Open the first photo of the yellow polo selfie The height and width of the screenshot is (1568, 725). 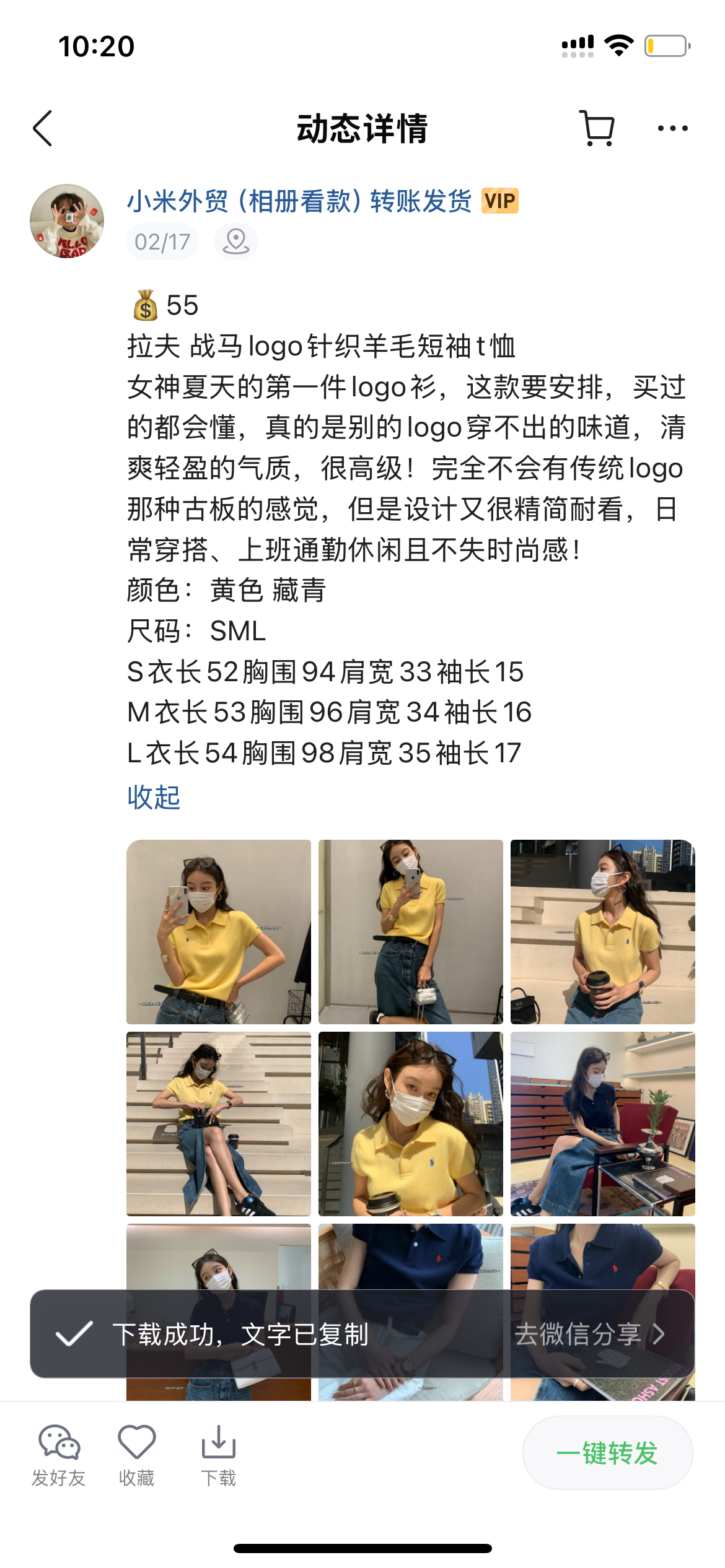point(219,931)
